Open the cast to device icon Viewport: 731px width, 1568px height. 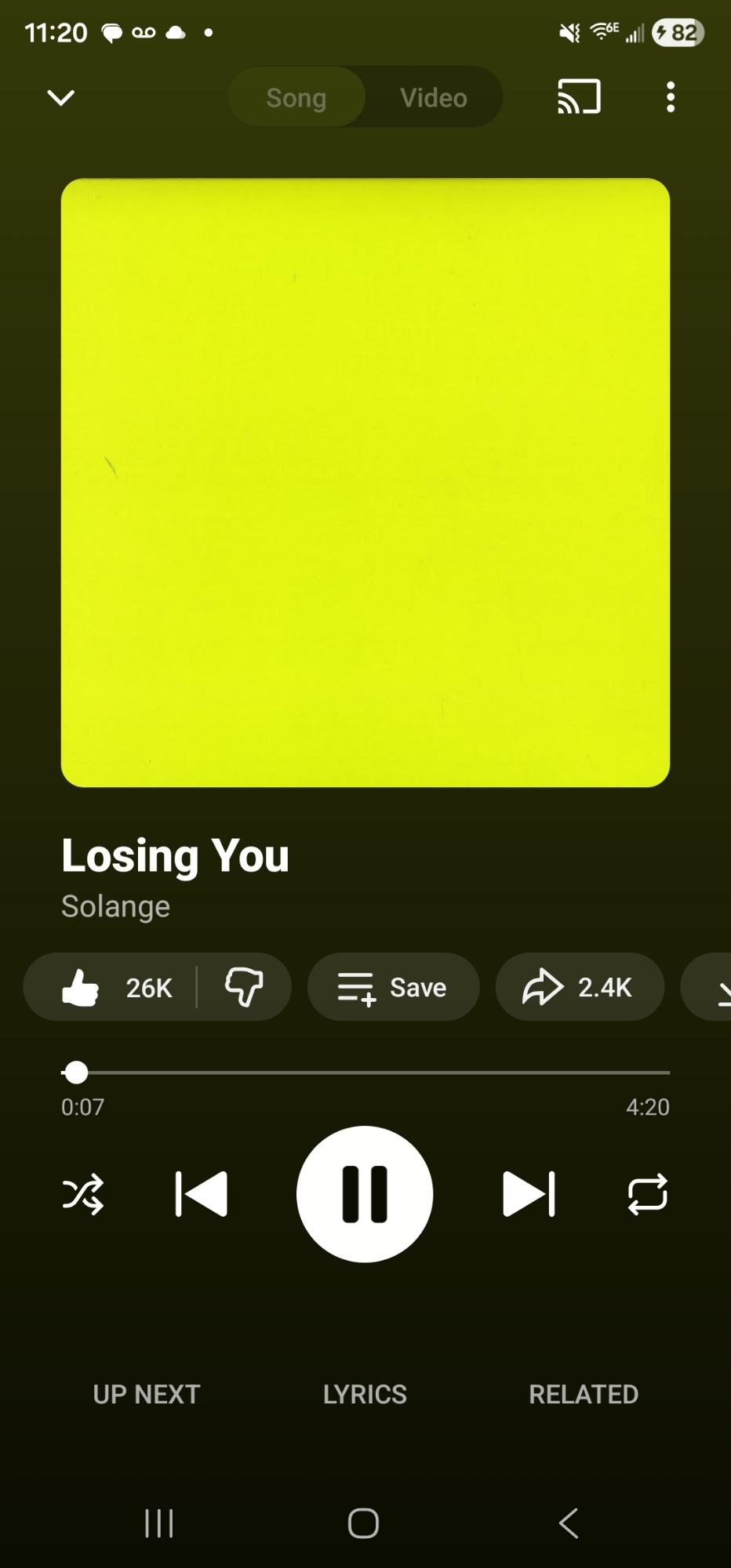click(x=579, y=97)
